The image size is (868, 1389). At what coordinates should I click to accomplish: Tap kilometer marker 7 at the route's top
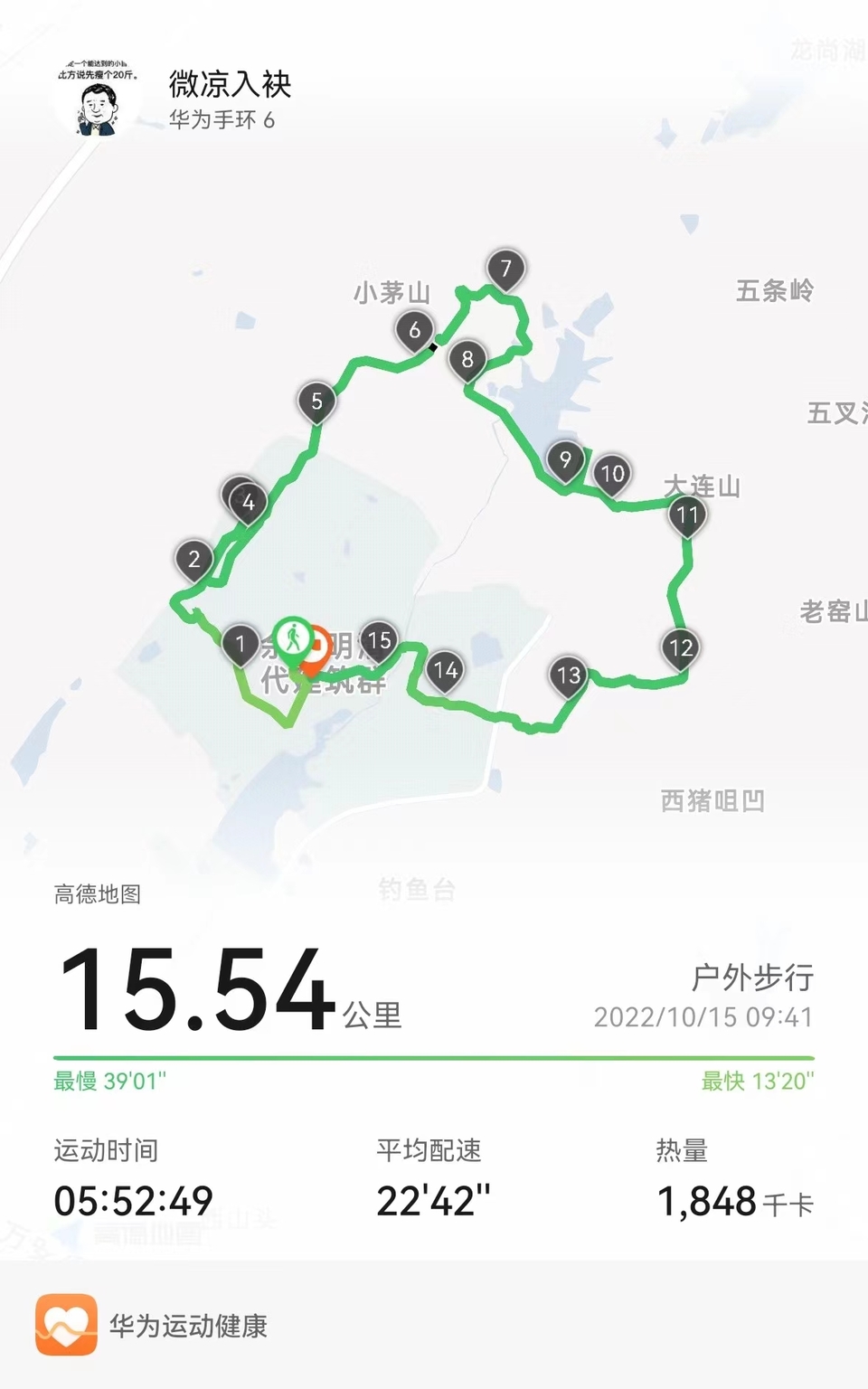(x=505, y=268)
